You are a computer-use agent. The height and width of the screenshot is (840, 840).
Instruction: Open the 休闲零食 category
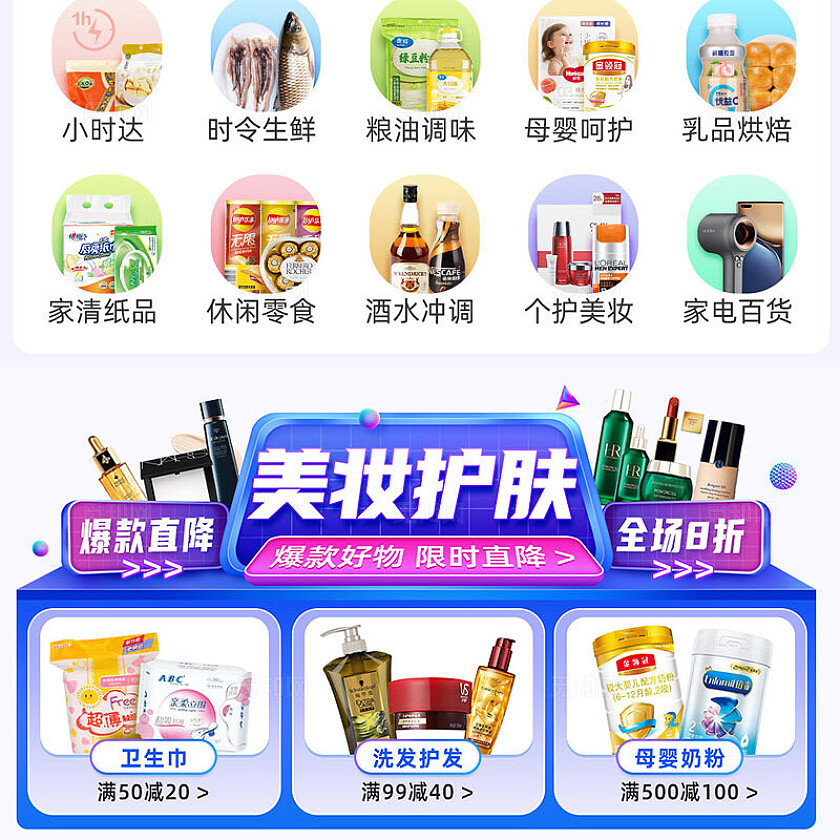(x=262, y=250)
